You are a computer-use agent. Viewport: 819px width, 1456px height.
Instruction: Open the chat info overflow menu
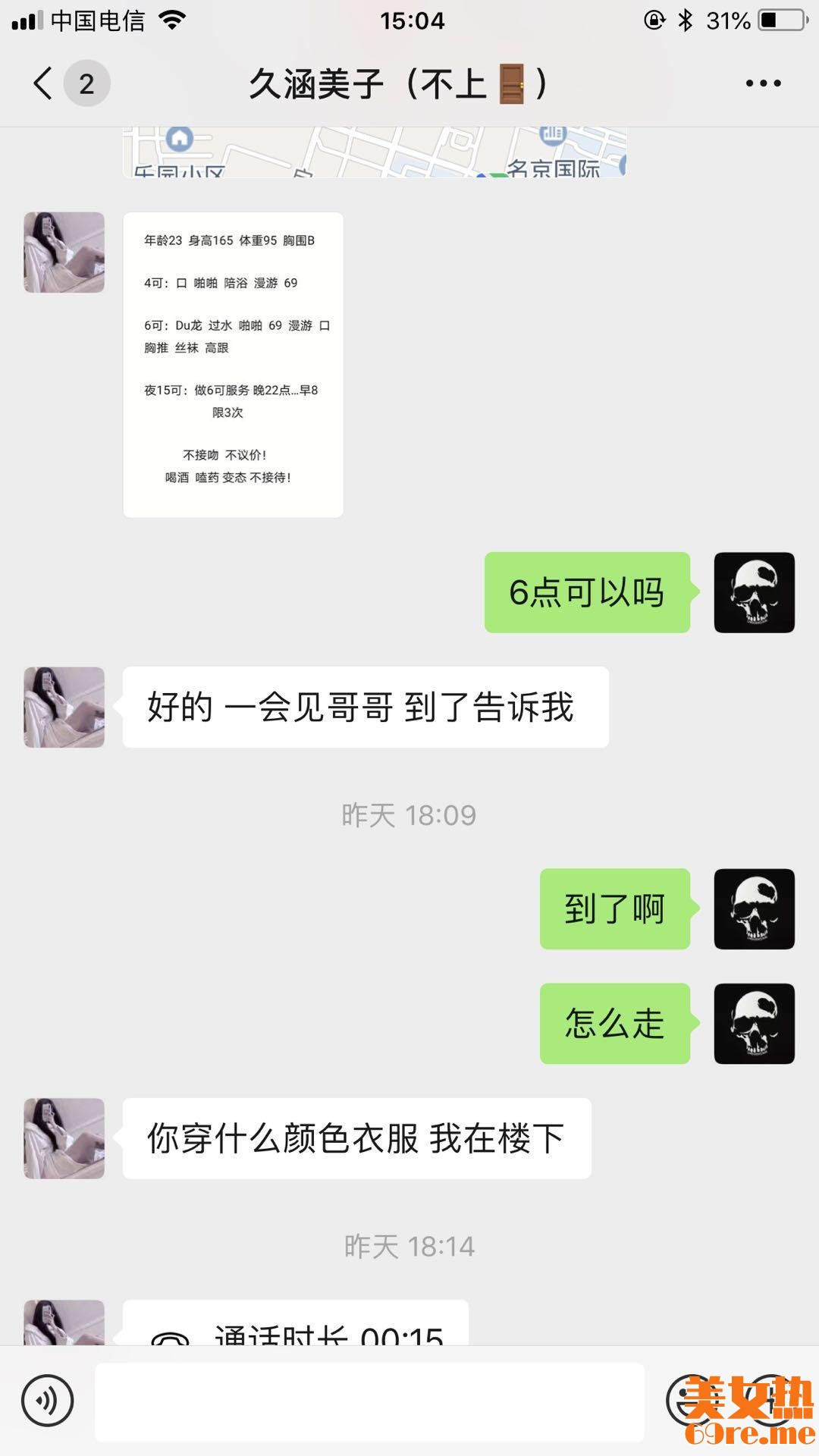(x=762, y=83)
